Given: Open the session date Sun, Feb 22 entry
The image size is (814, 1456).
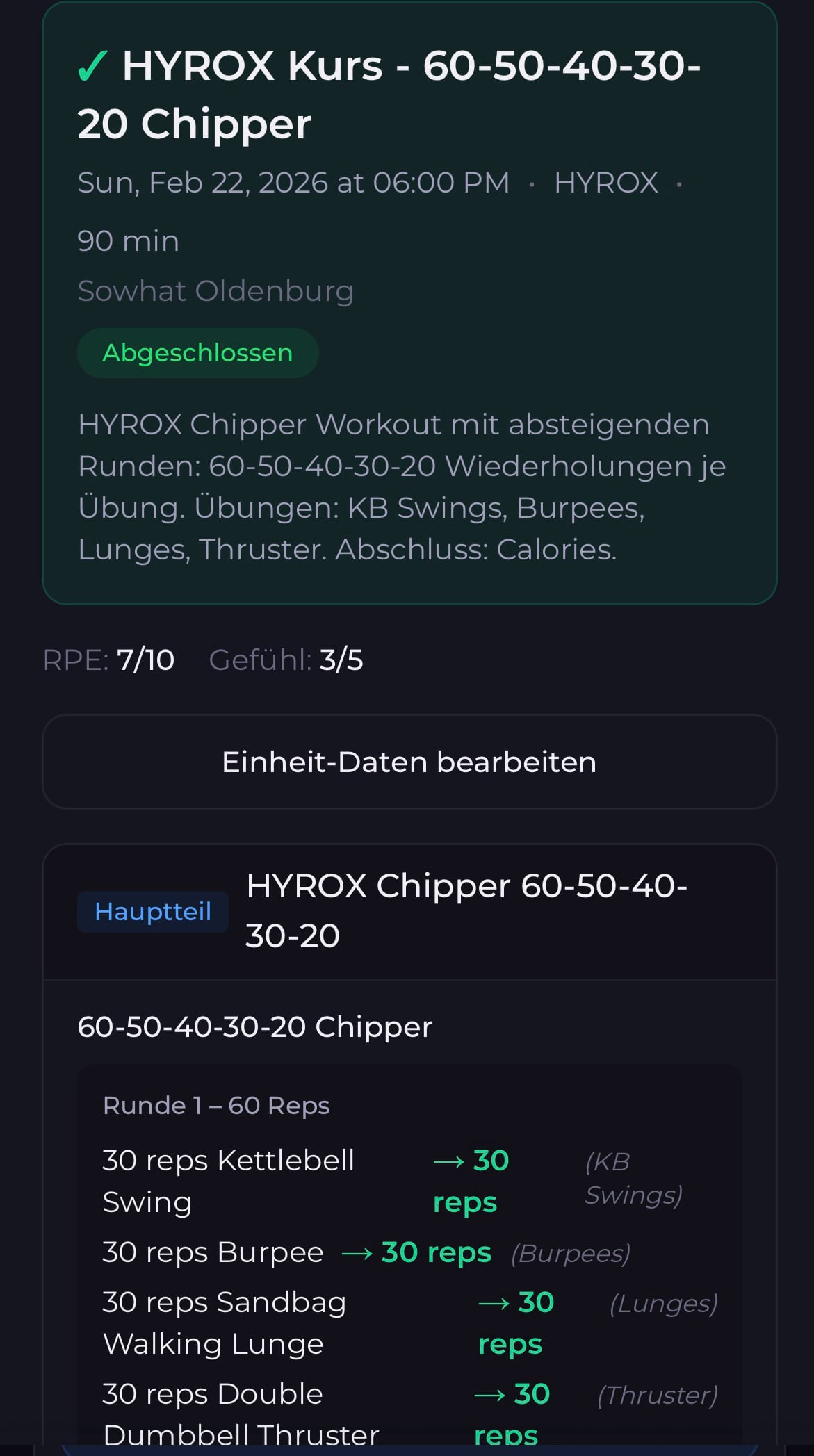Looking at the screenshot, I should click(294, 182).
